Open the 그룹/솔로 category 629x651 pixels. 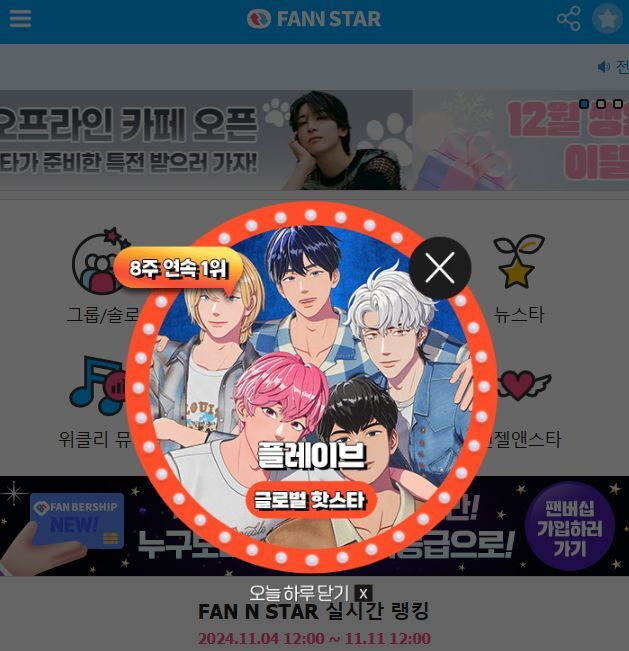click(100, 275)
